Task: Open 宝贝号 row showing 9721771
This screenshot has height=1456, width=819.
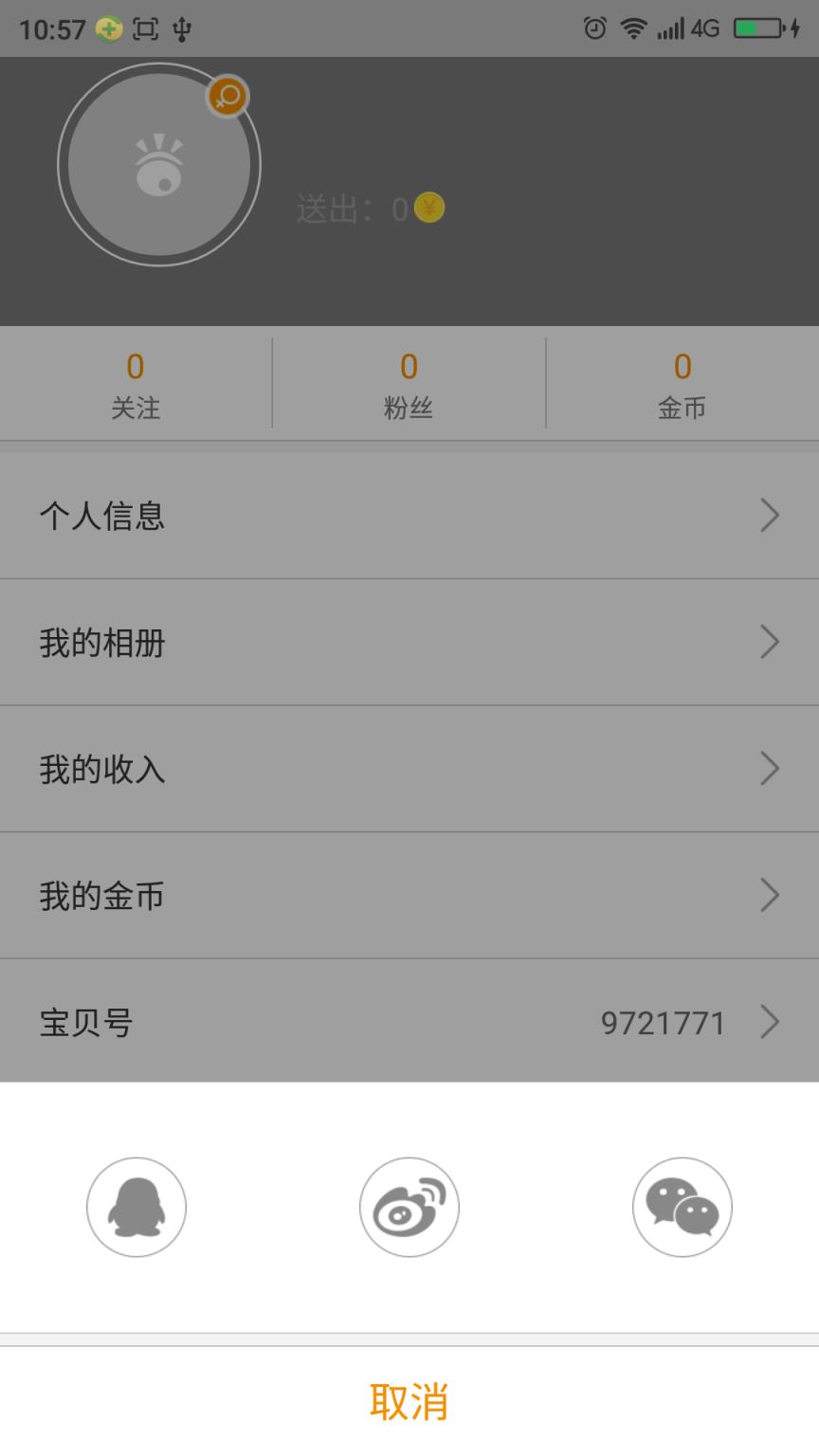Action: point(409,1022)
